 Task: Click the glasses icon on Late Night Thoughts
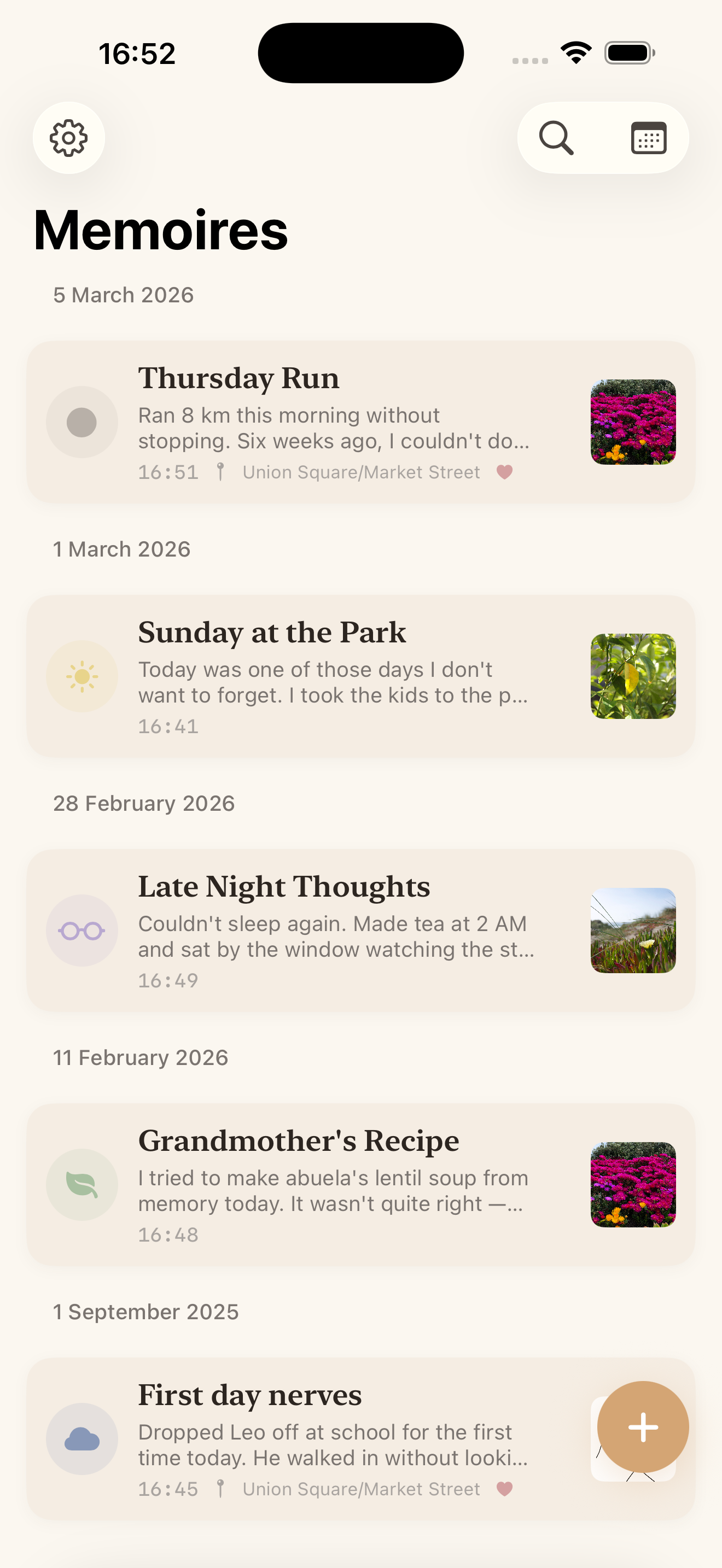pos(82,930)
